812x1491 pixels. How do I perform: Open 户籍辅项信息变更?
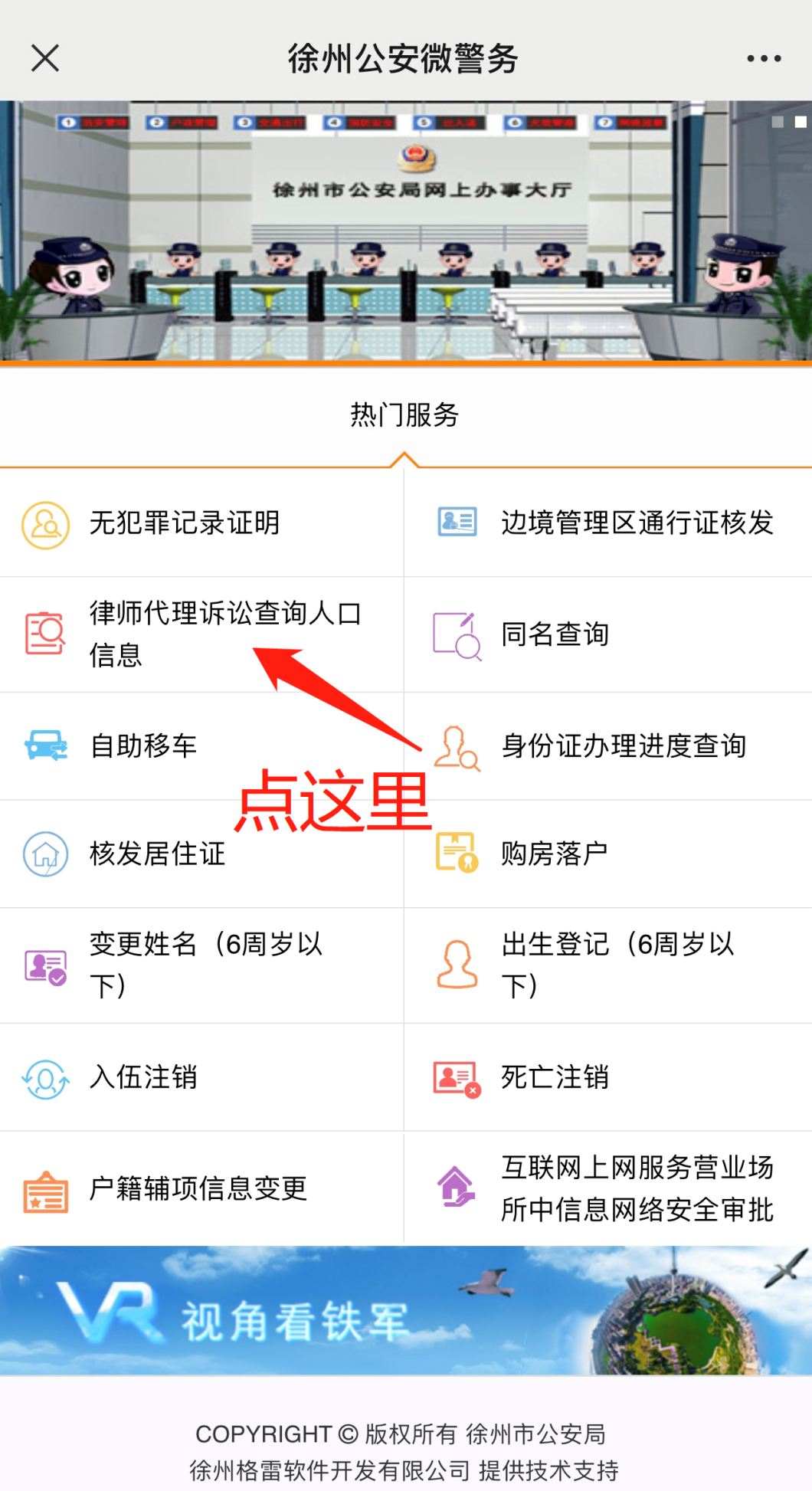[198, 1188]
